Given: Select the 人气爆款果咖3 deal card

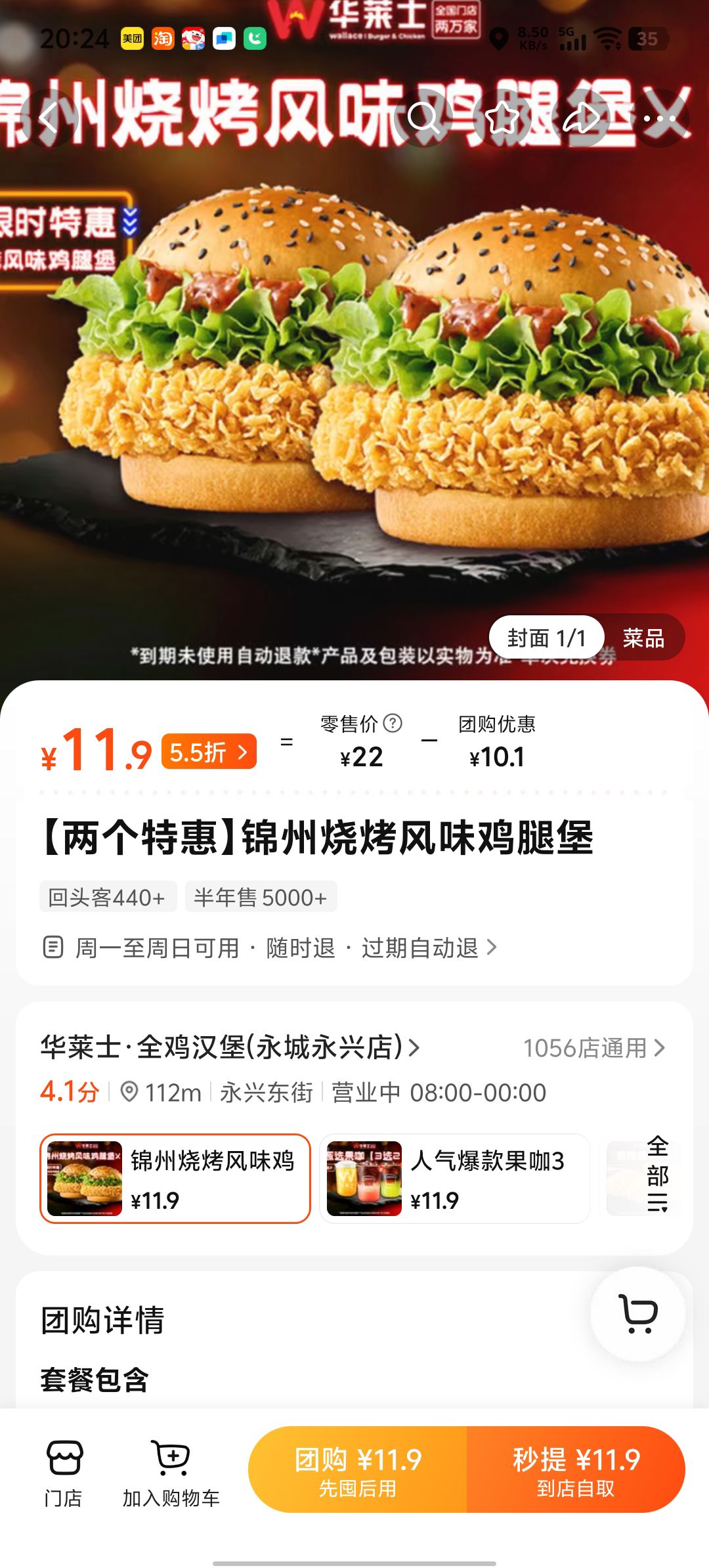Looking at the screenshot, I should [454, 1179].
